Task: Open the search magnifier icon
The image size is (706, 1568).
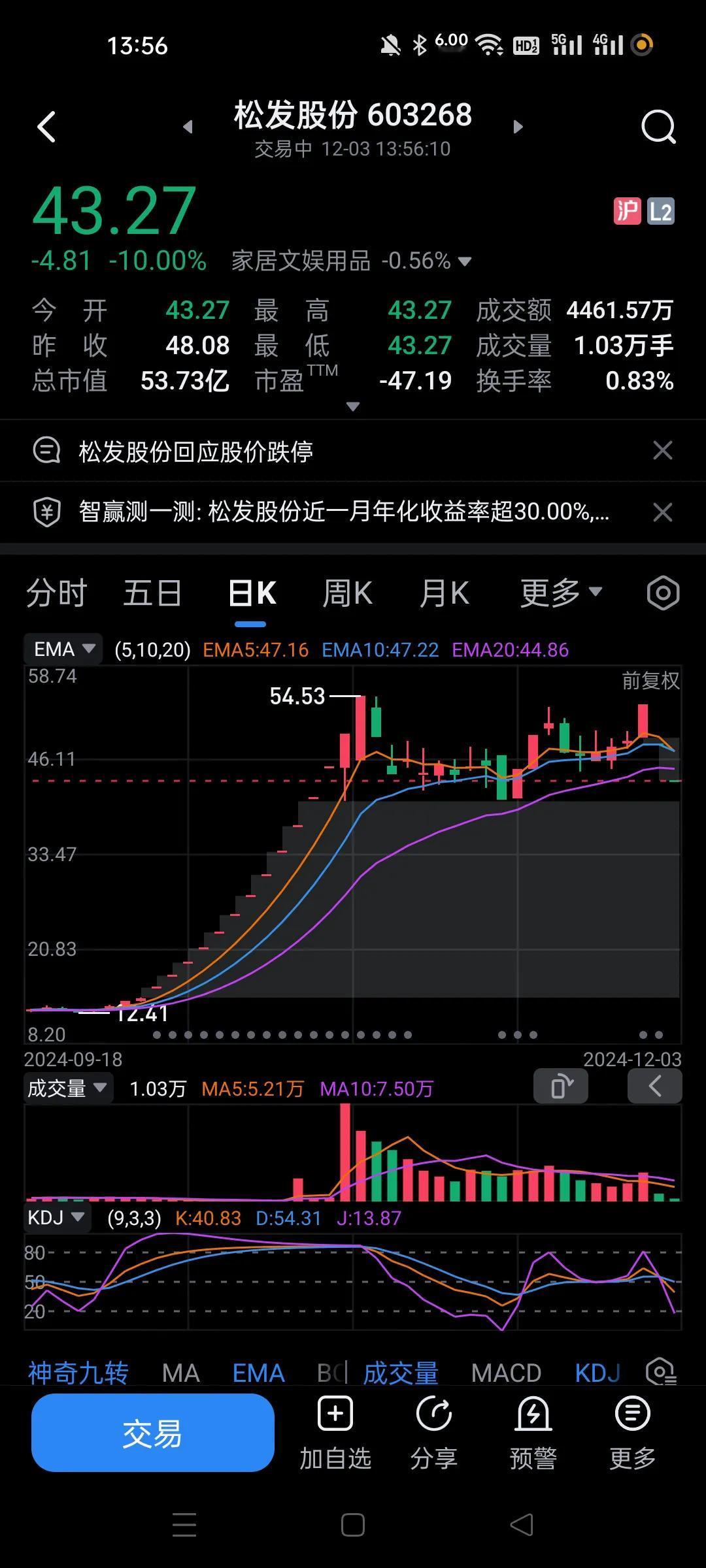Action: click(658, 127)
